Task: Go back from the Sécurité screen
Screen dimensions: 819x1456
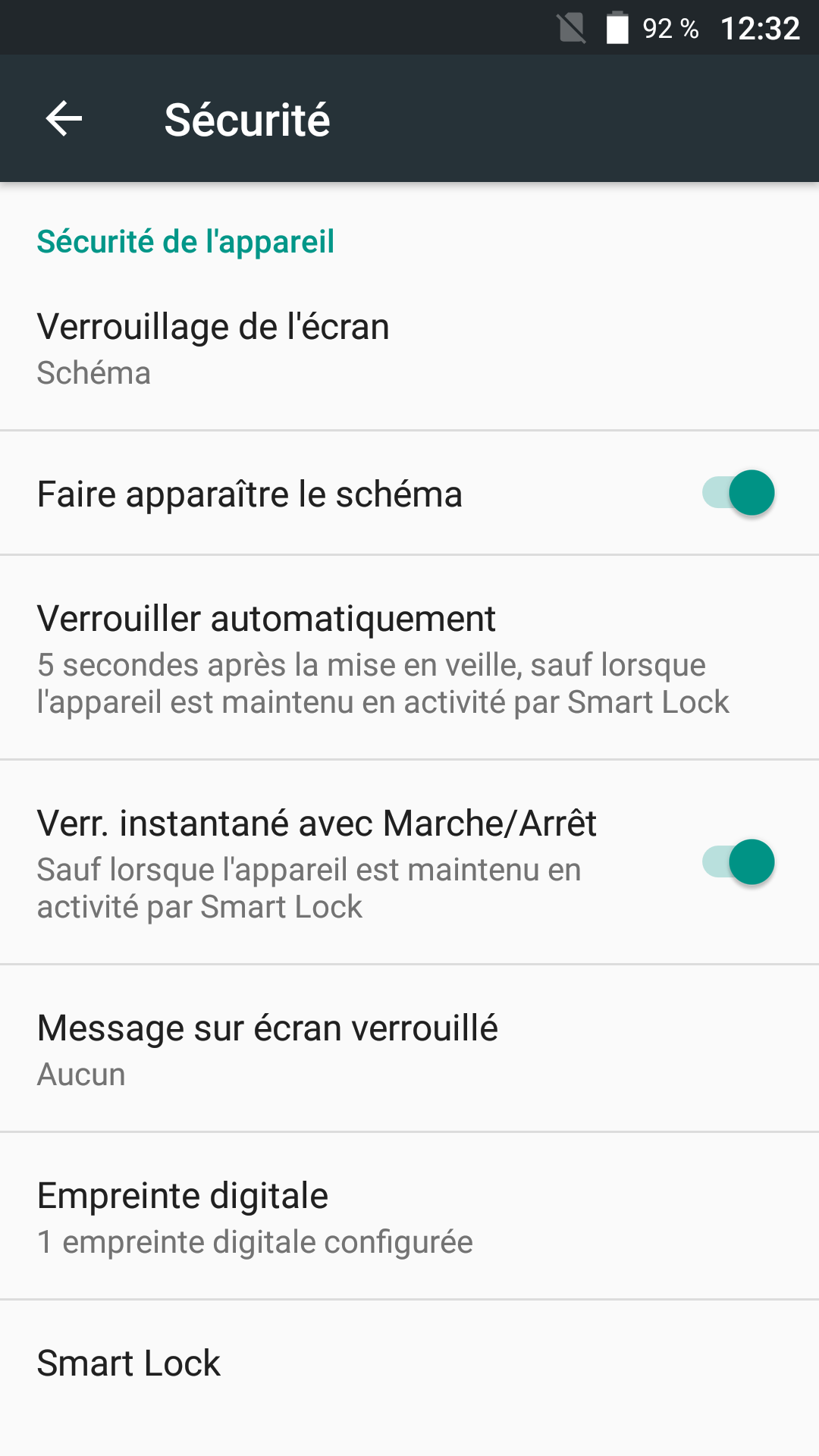Action: [64, 119]
